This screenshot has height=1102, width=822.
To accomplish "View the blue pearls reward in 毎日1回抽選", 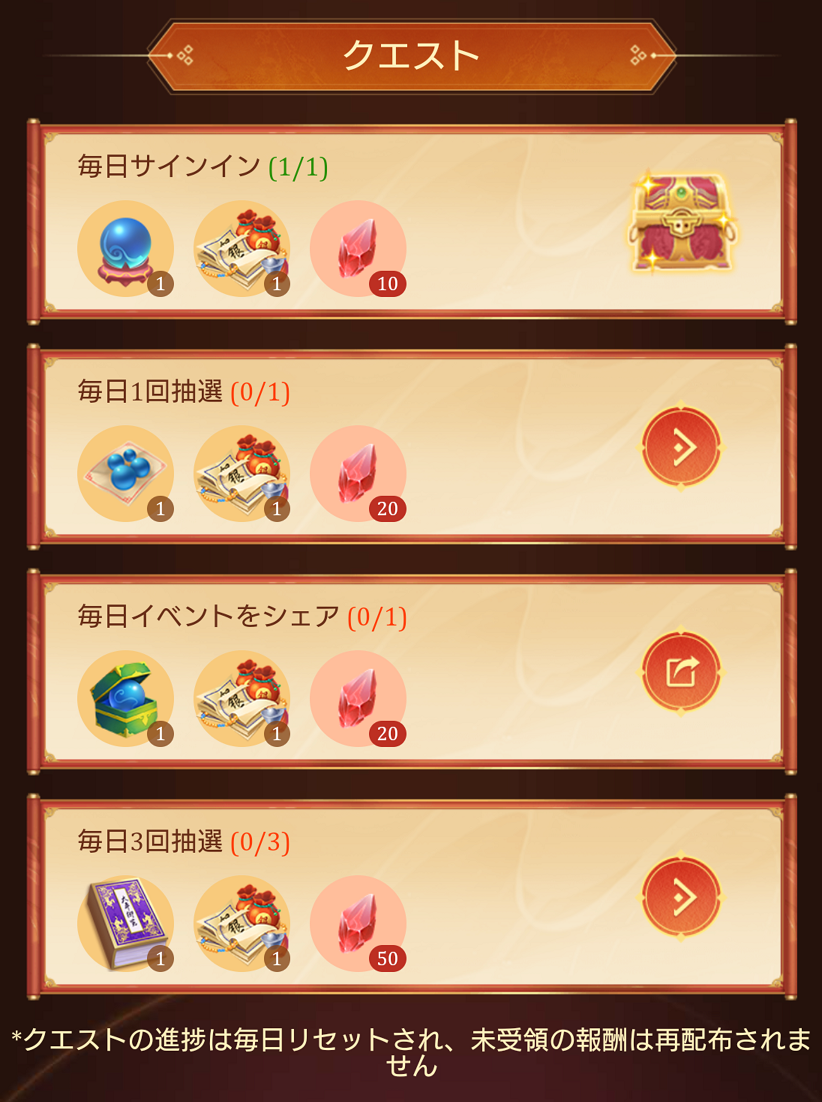I will (125, 473).
